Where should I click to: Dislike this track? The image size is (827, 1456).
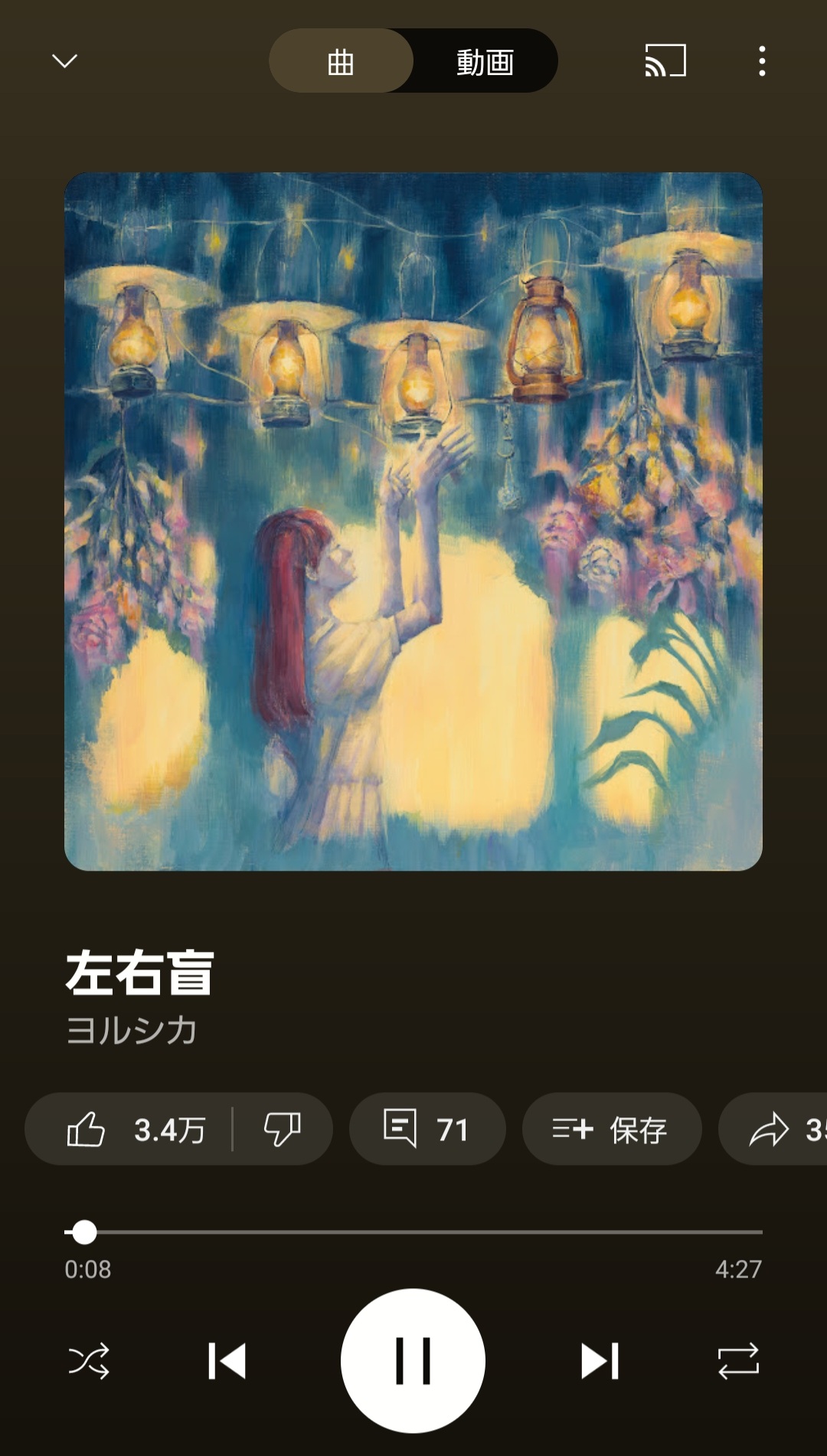point(282,1129)
